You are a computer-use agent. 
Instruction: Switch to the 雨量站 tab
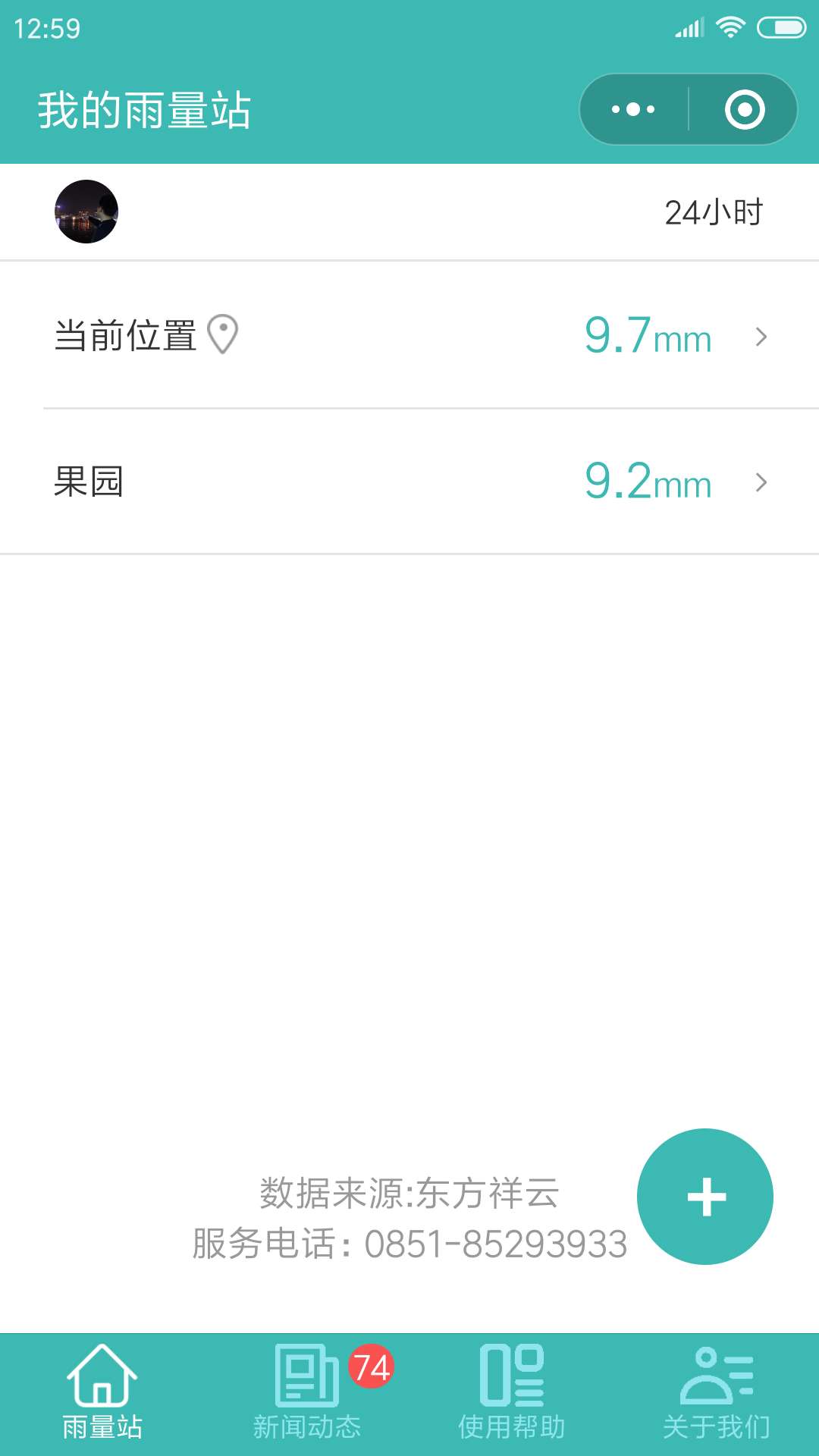[x=102, y=1394]
